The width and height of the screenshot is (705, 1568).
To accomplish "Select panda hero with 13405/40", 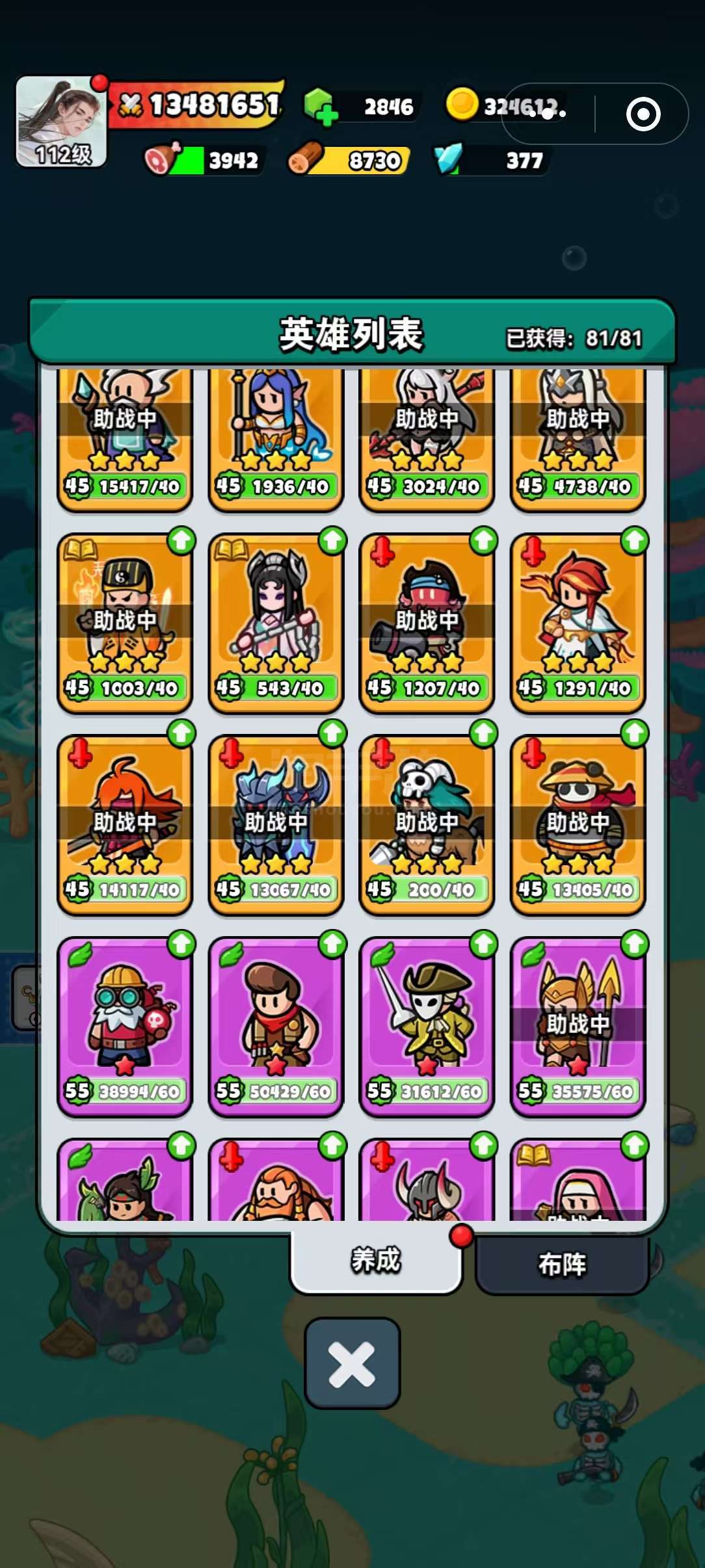I will pos(577,826).
